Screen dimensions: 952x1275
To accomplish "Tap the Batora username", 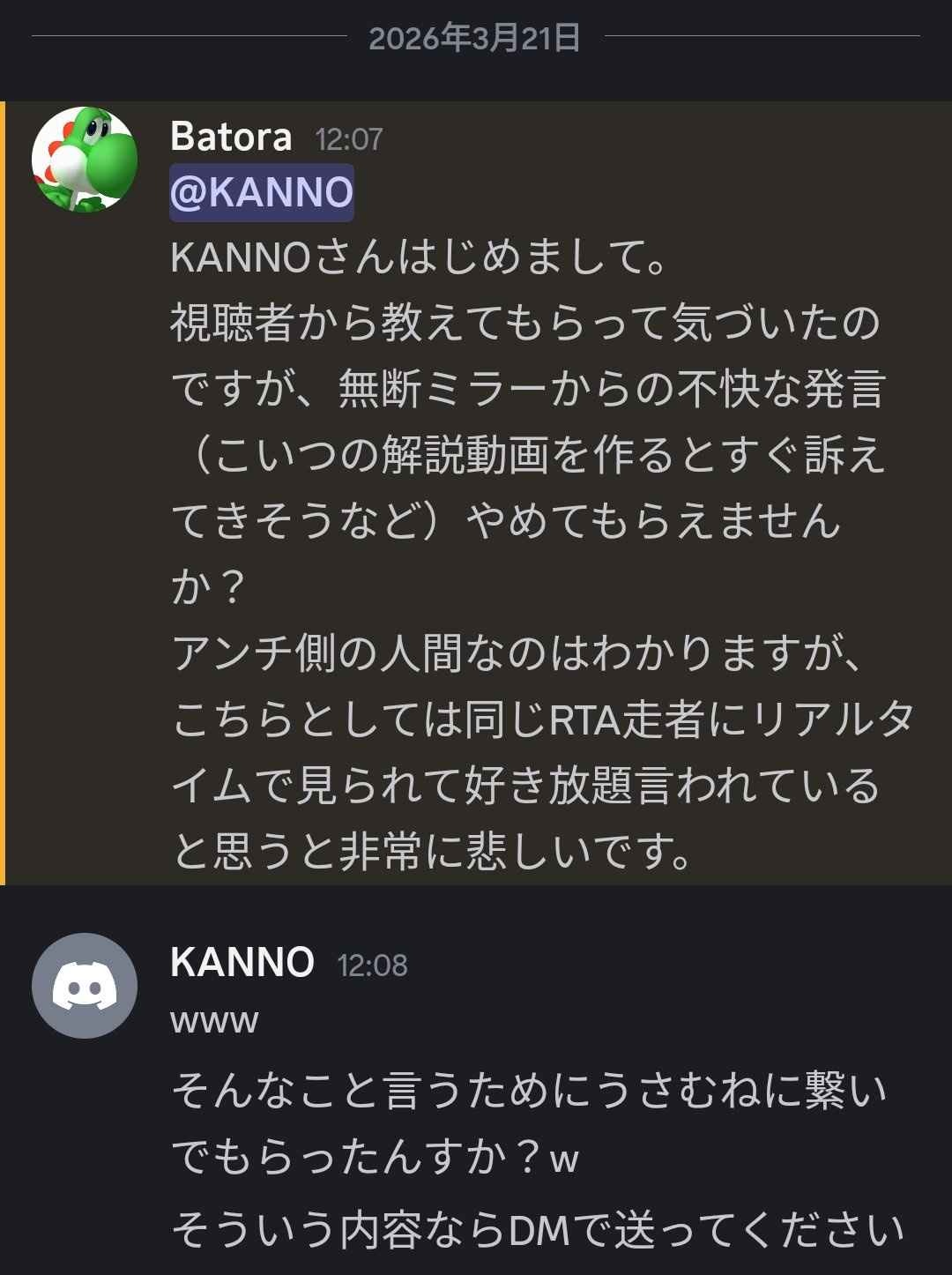I will (231, 137).
